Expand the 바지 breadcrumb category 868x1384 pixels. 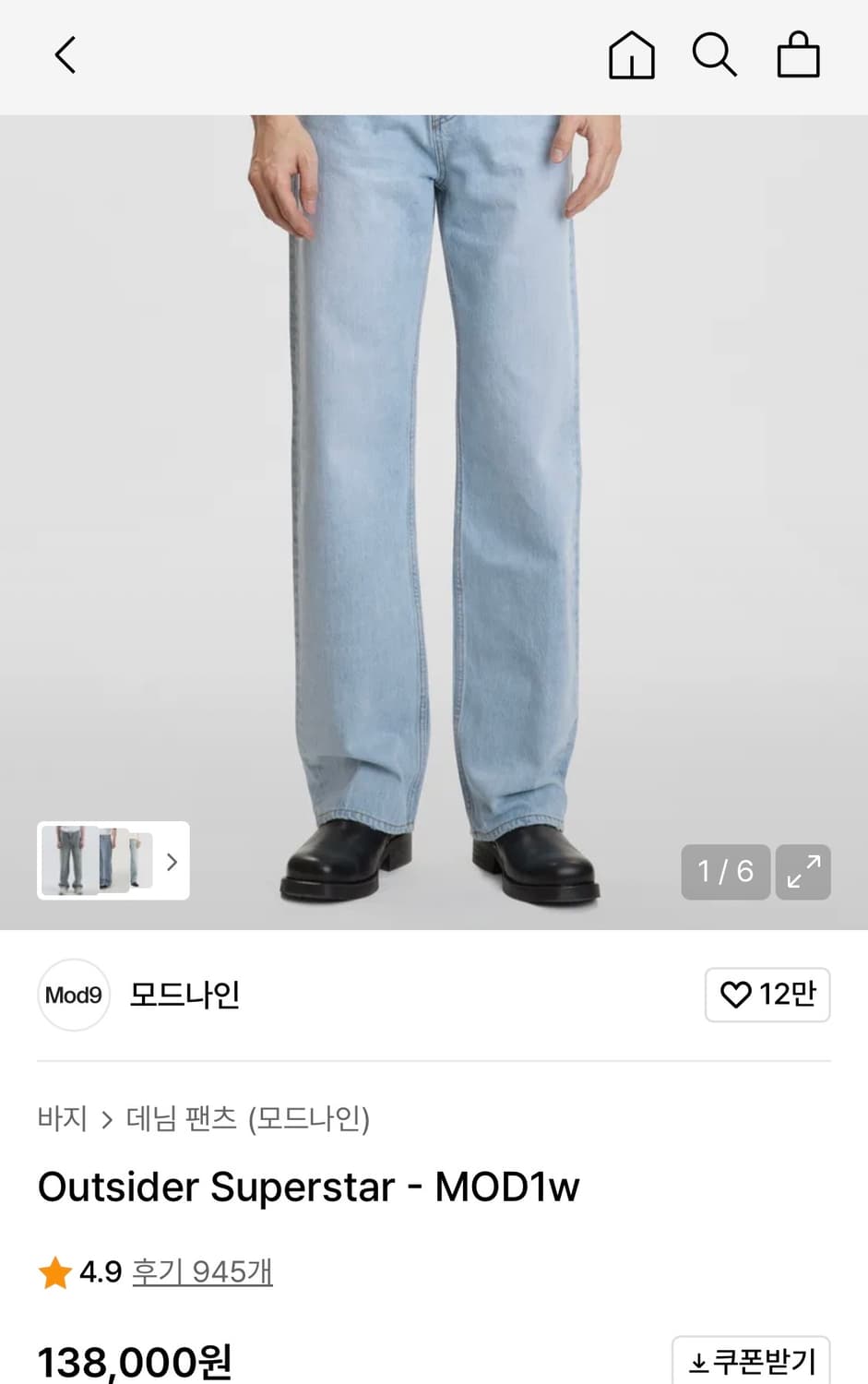click(x=62, y=1118)
